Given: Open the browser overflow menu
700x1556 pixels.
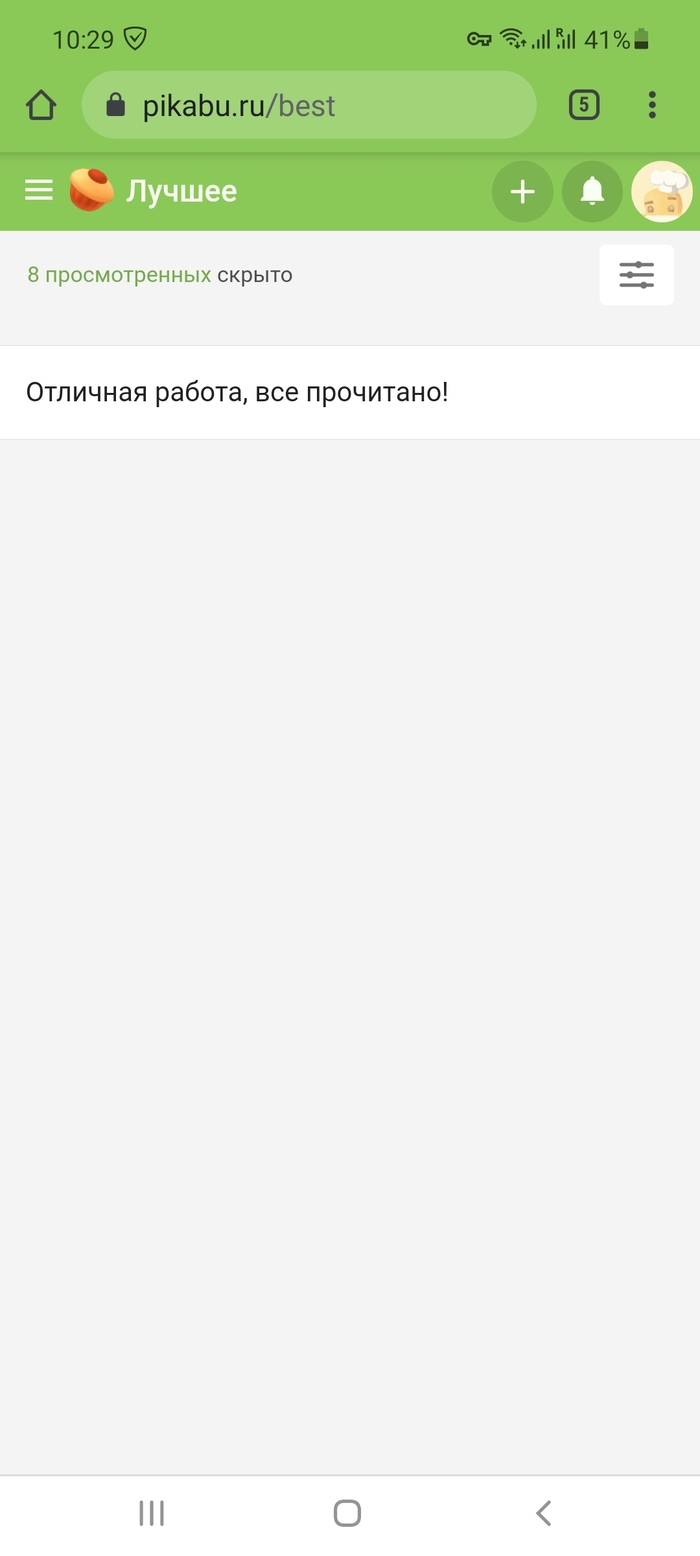Looking at the screenshot, I should 652,105.
